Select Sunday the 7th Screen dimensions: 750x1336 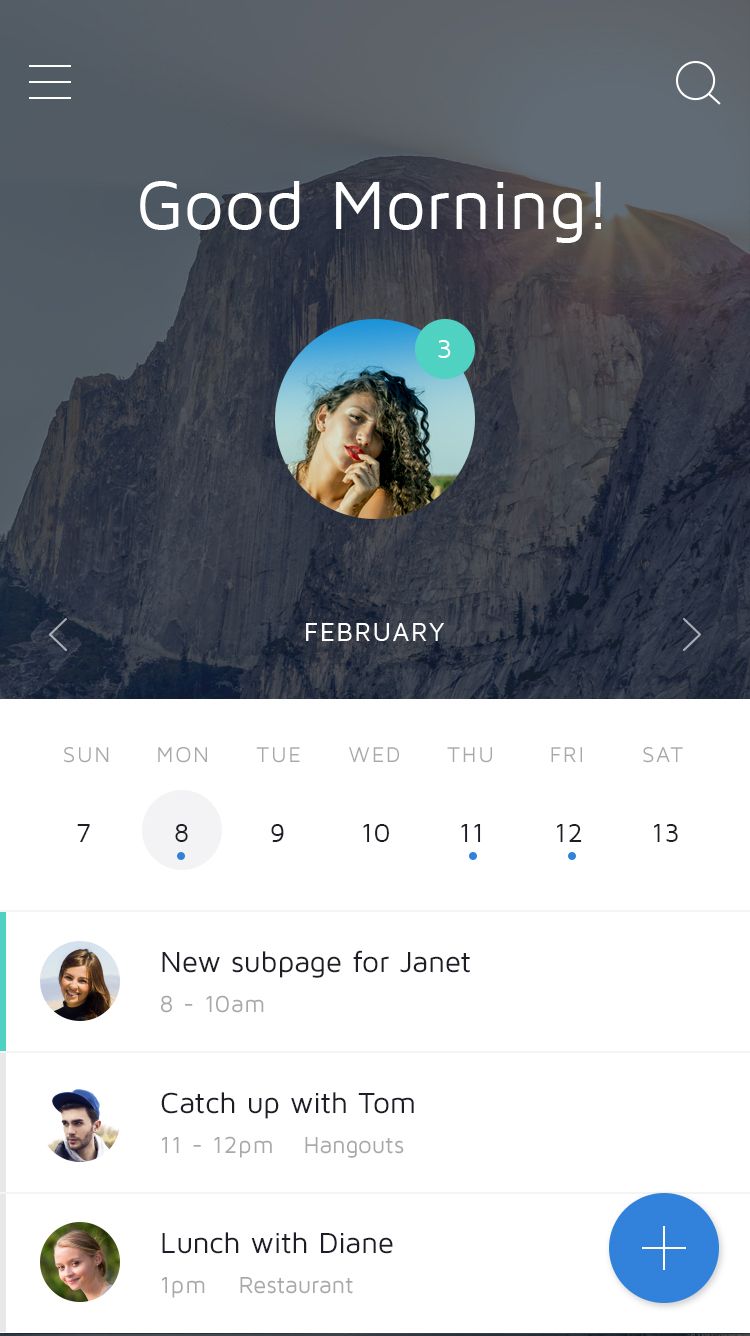[84, 832]
